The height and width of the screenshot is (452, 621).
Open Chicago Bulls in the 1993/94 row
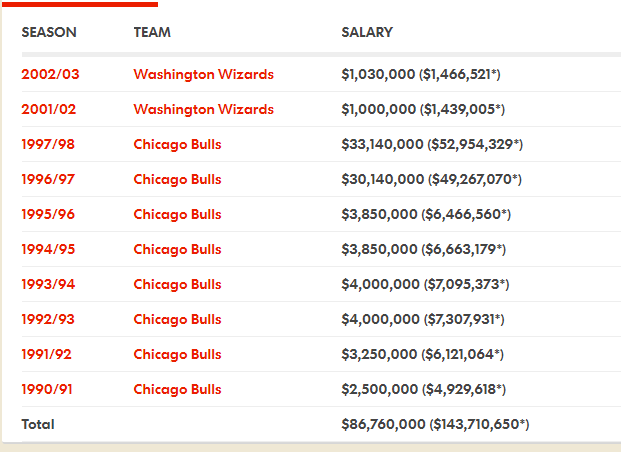pyautogui.click(x=177, y=284)
